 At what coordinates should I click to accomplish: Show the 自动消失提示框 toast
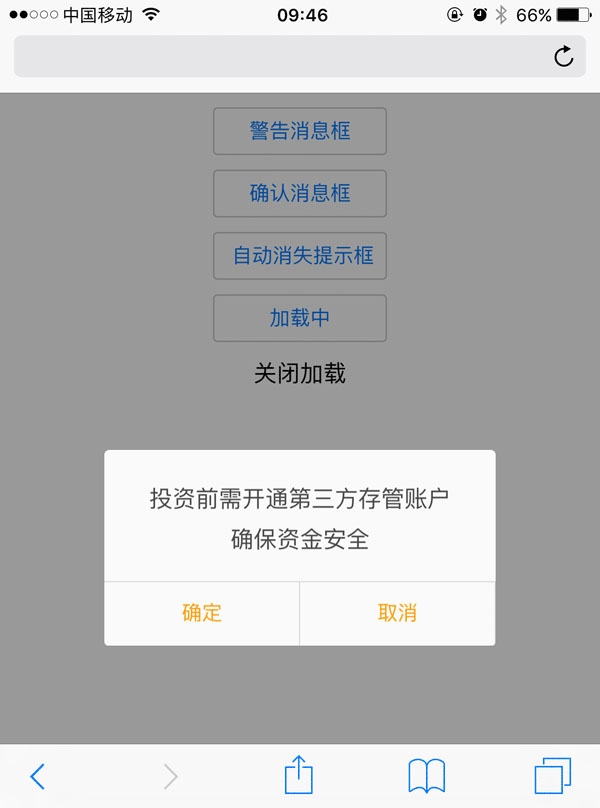pyautogui.click(x=300, y=255)
